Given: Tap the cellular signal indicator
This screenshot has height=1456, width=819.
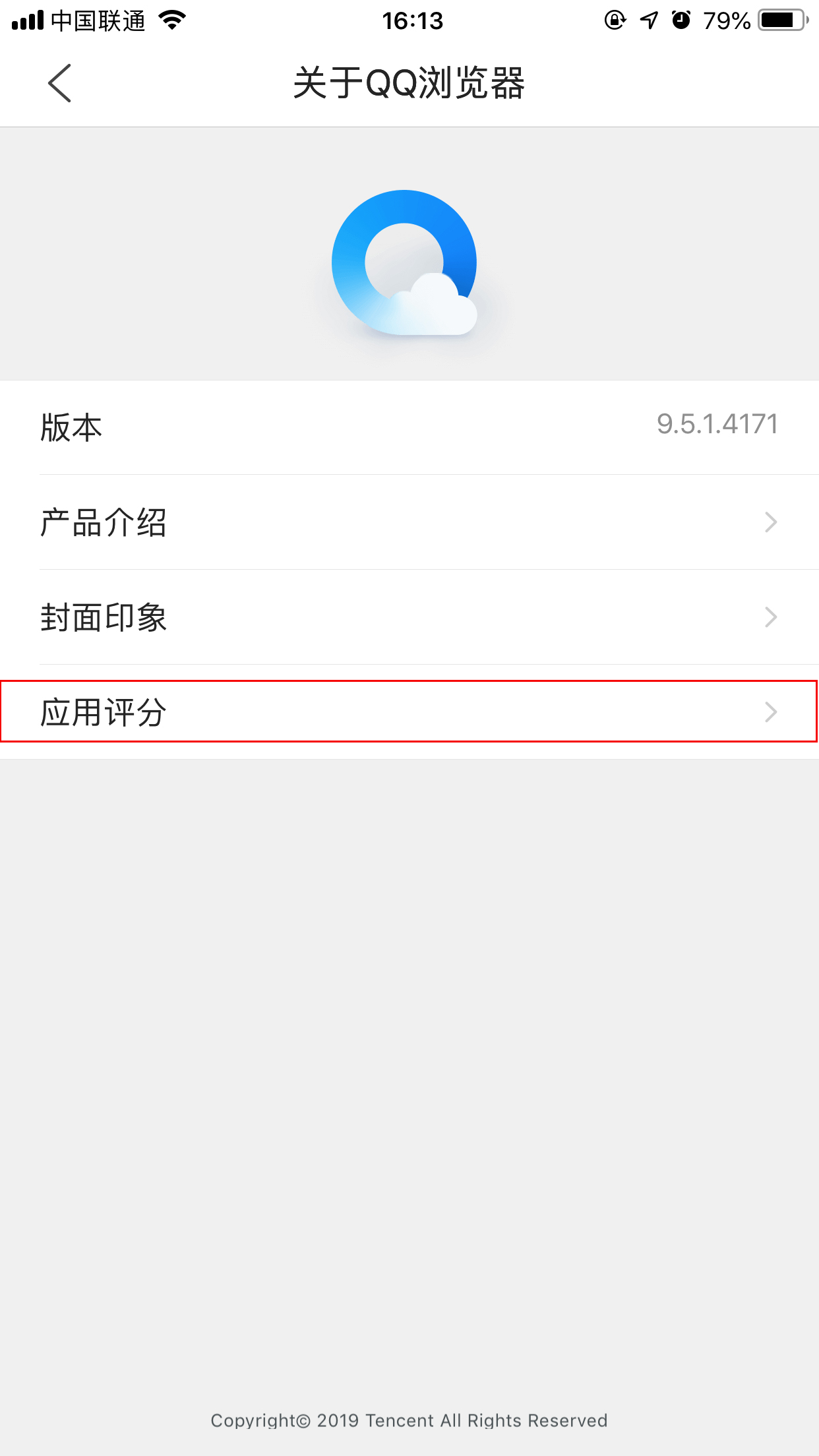Looking at the screenshot, I should pyautogui.click(x=26, y=20).
